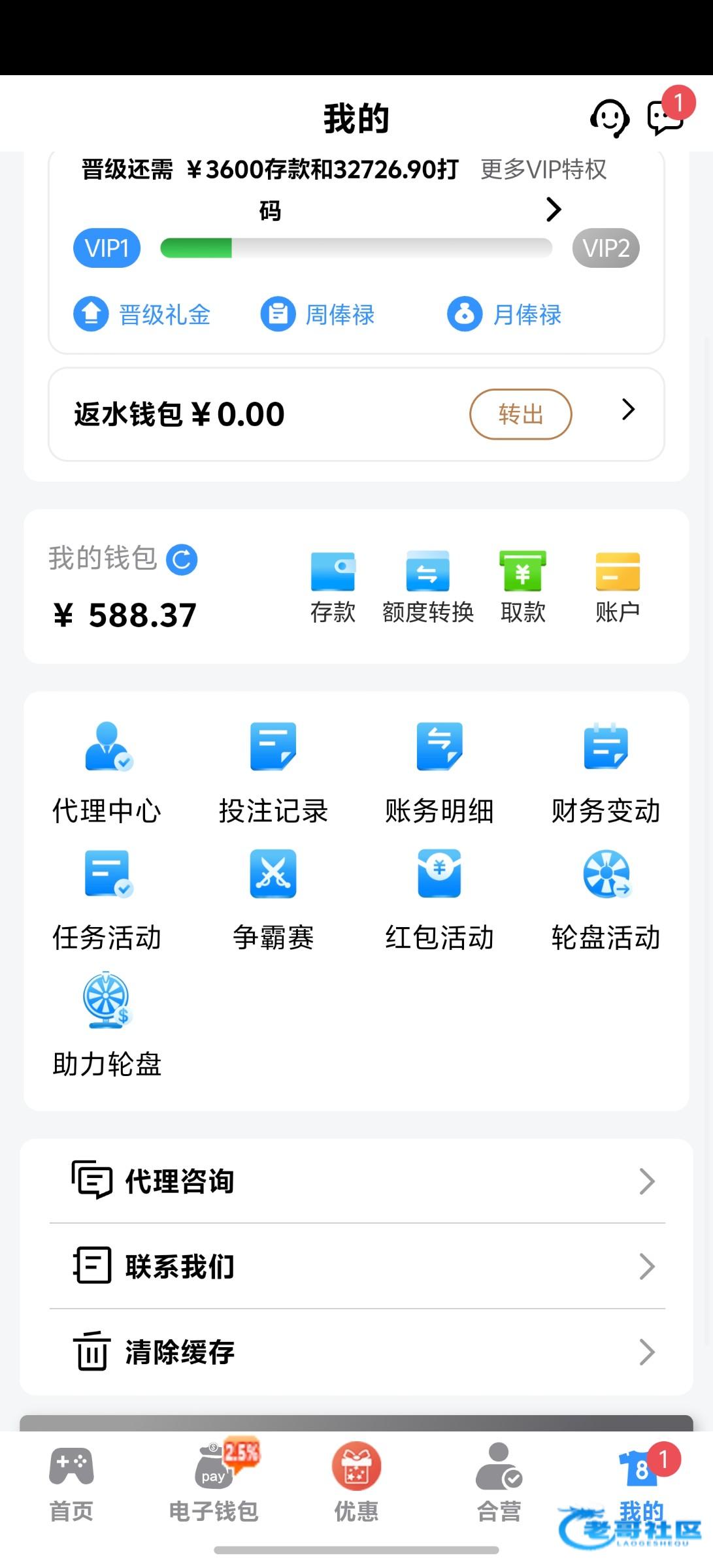Open 账务明细
713x1568 pixels.
[439, 773]
